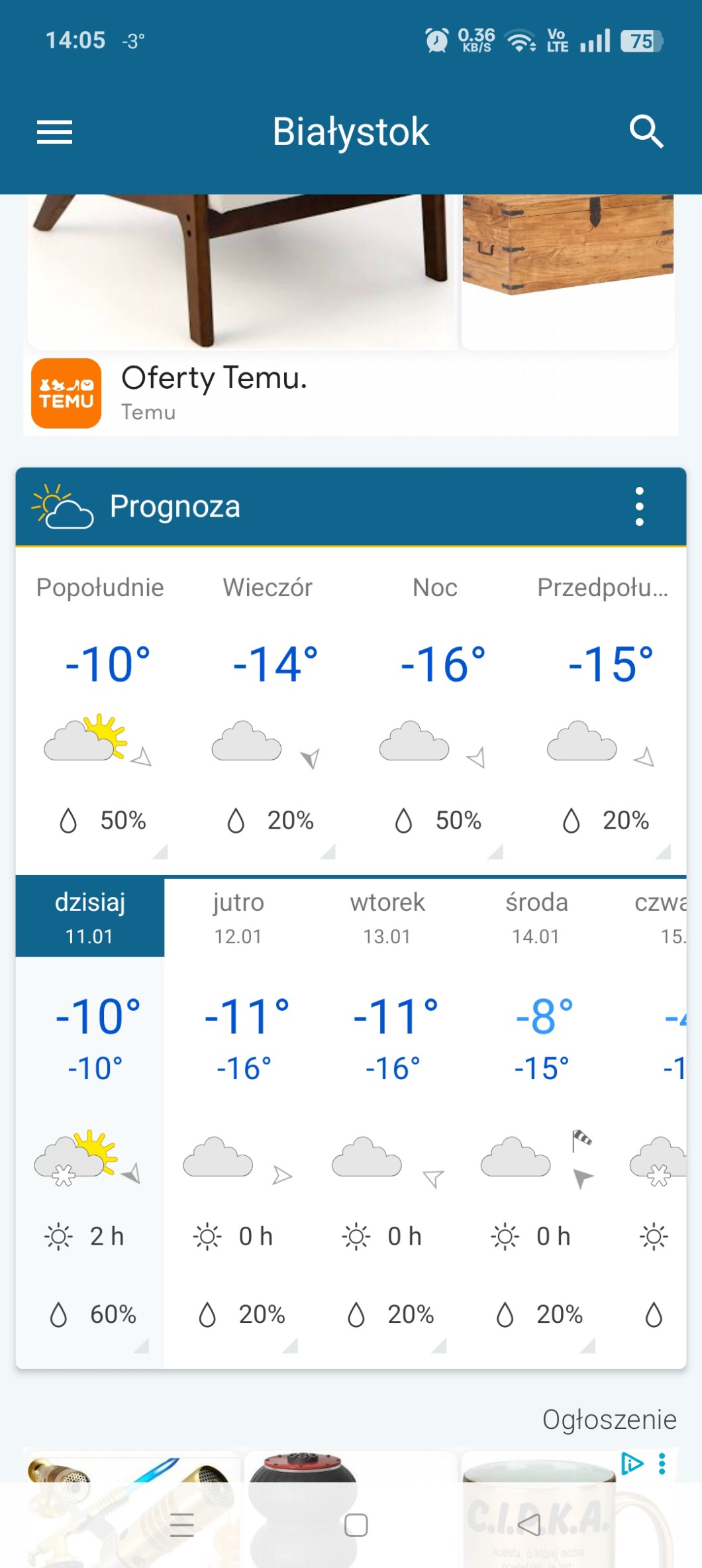Open the hamburger drawer menu
Screen dimensions: 702x1568
pos(54,132)
